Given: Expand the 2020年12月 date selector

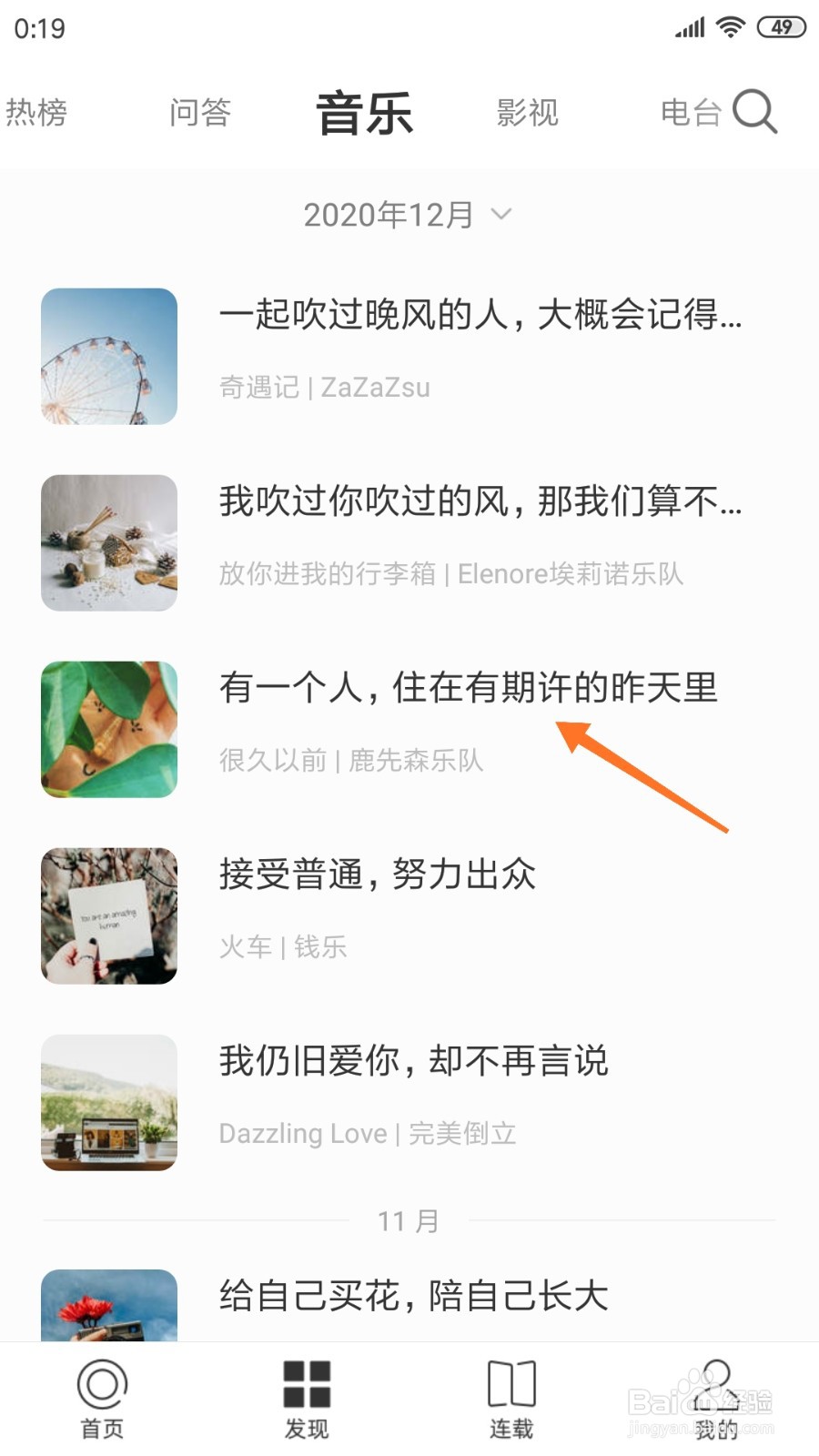Looking at the screenshot, I should pos(389,213).
